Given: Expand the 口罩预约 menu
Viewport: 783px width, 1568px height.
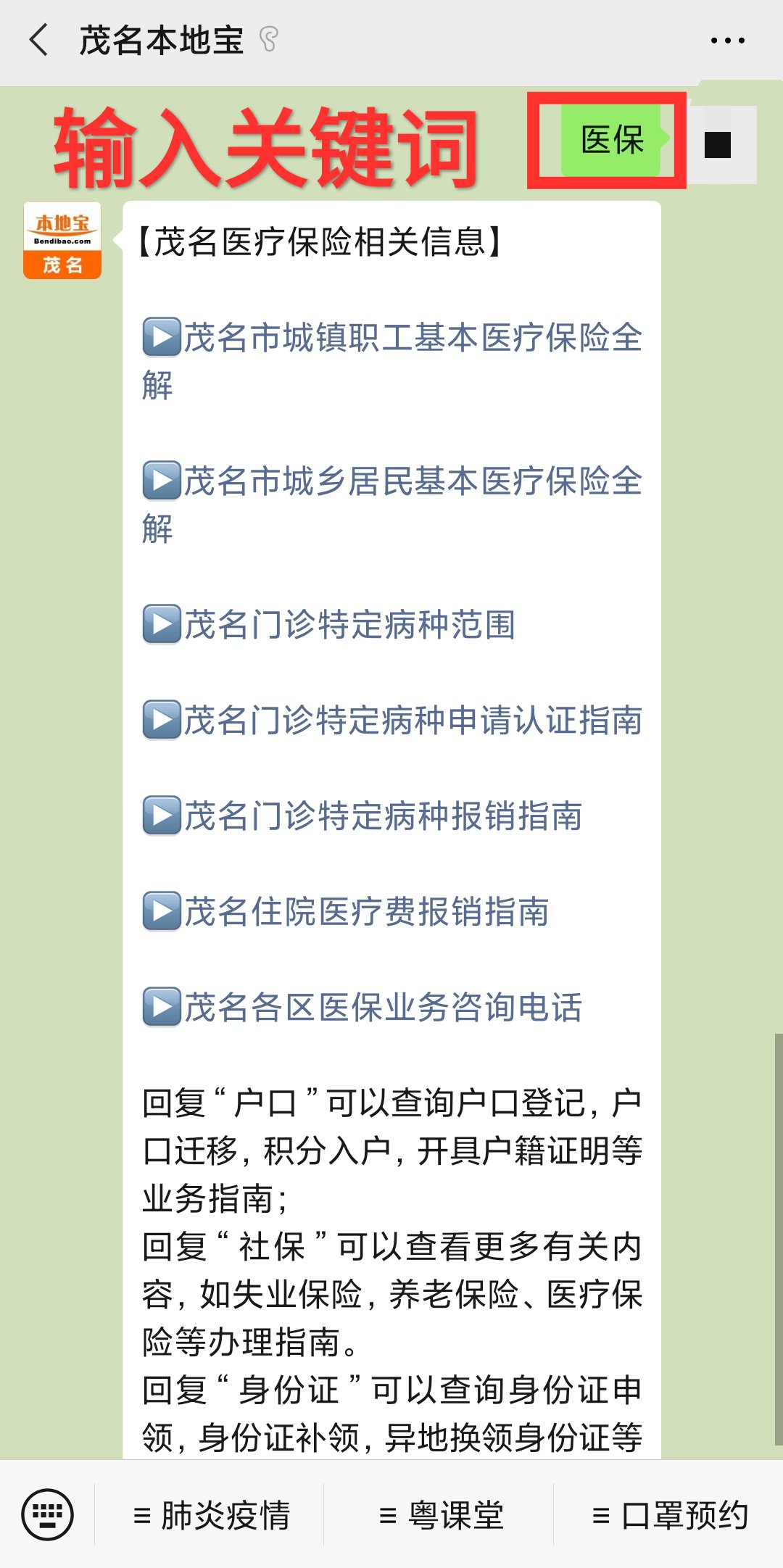Looking at the screenshot, I should coord(670,1515).
